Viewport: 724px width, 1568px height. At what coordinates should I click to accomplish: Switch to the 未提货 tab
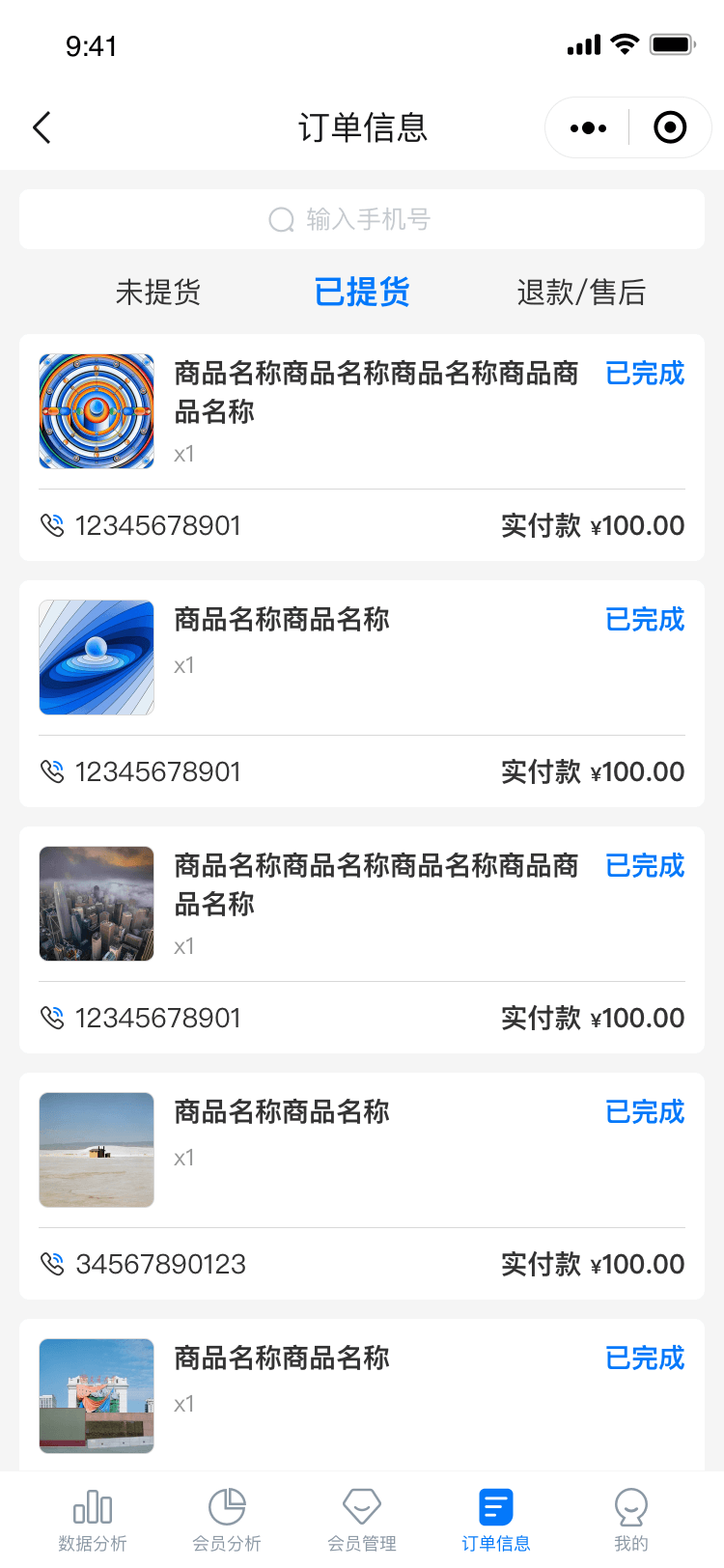click(158, 292)
